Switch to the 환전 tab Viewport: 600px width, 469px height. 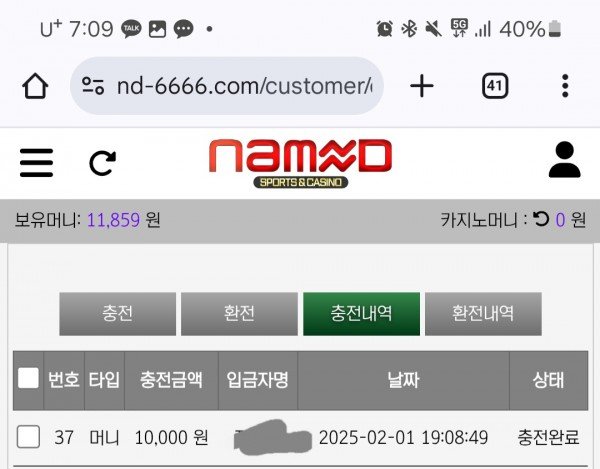[x=239, y=314]
